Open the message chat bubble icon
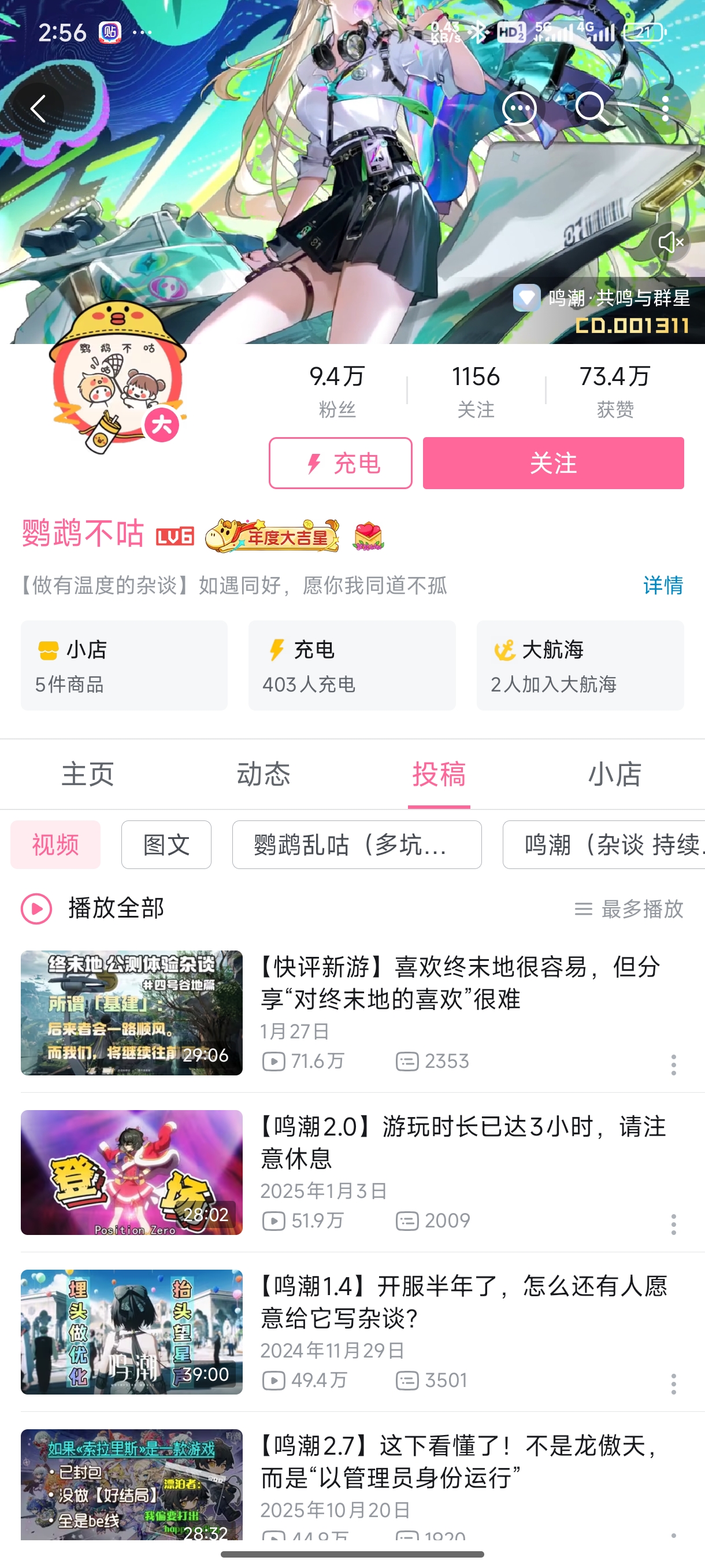The width and height of the screenshot is (705, 1568). pyautogui.click(x=519, y=109)
